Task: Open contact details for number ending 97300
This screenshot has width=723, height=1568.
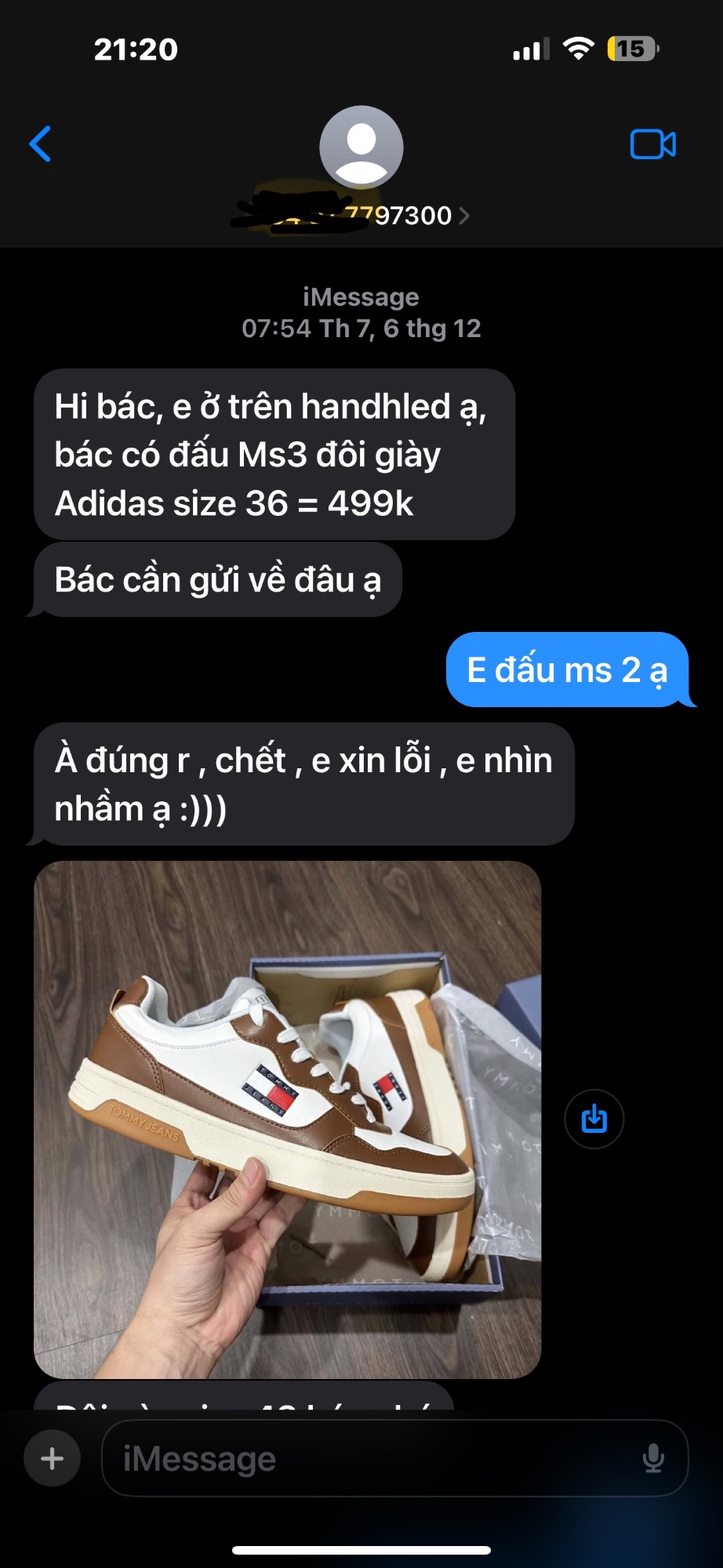Action: [x=361, y=213]
